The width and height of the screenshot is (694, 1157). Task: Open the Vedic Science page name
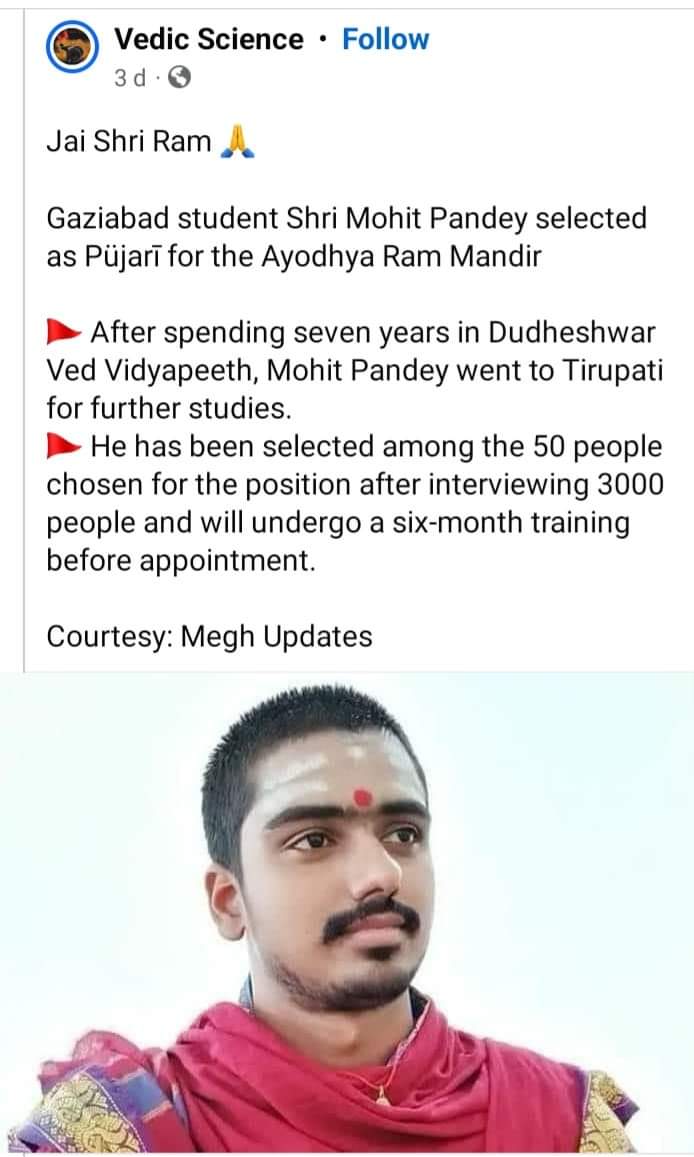coord(208,39)
